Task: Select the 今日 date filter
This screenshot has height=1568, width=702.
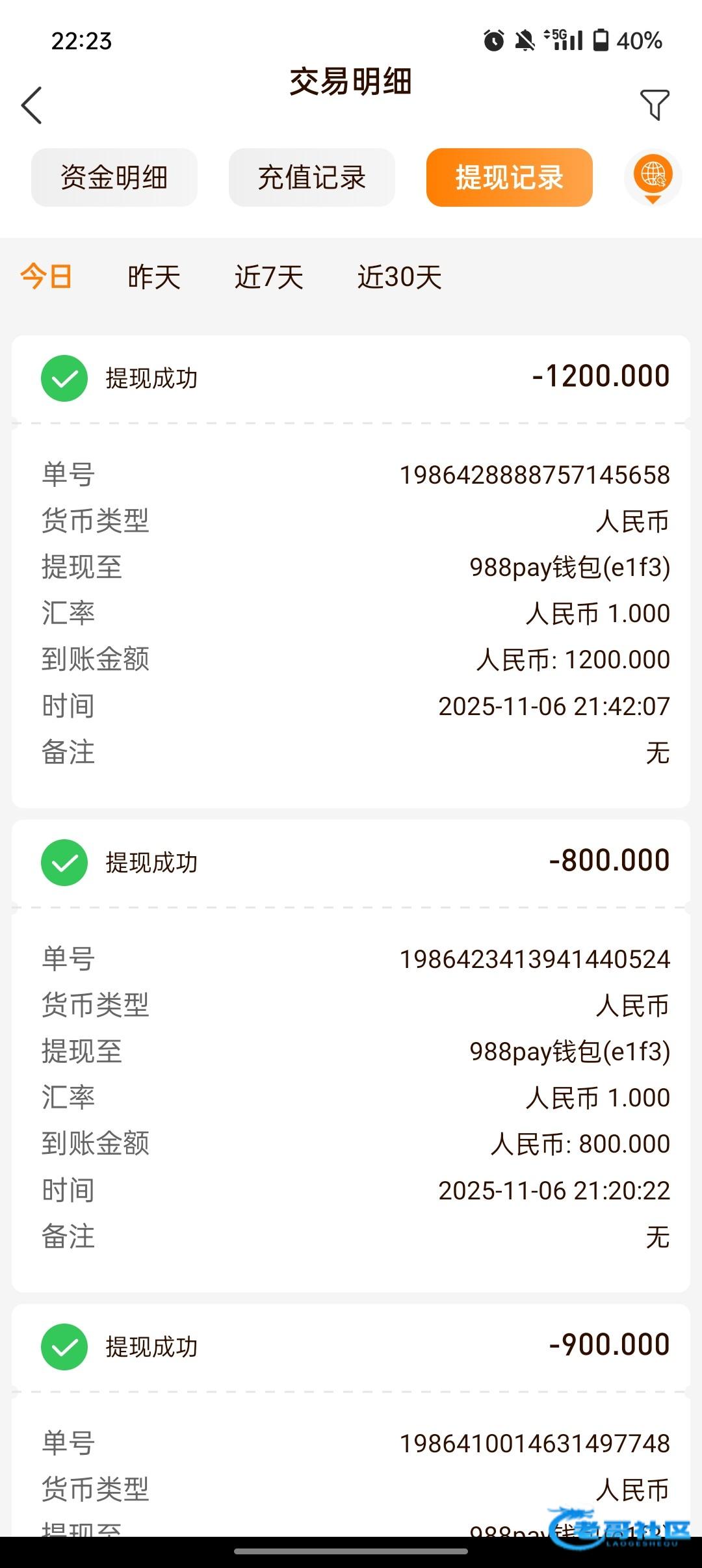Action: (45, 277)
